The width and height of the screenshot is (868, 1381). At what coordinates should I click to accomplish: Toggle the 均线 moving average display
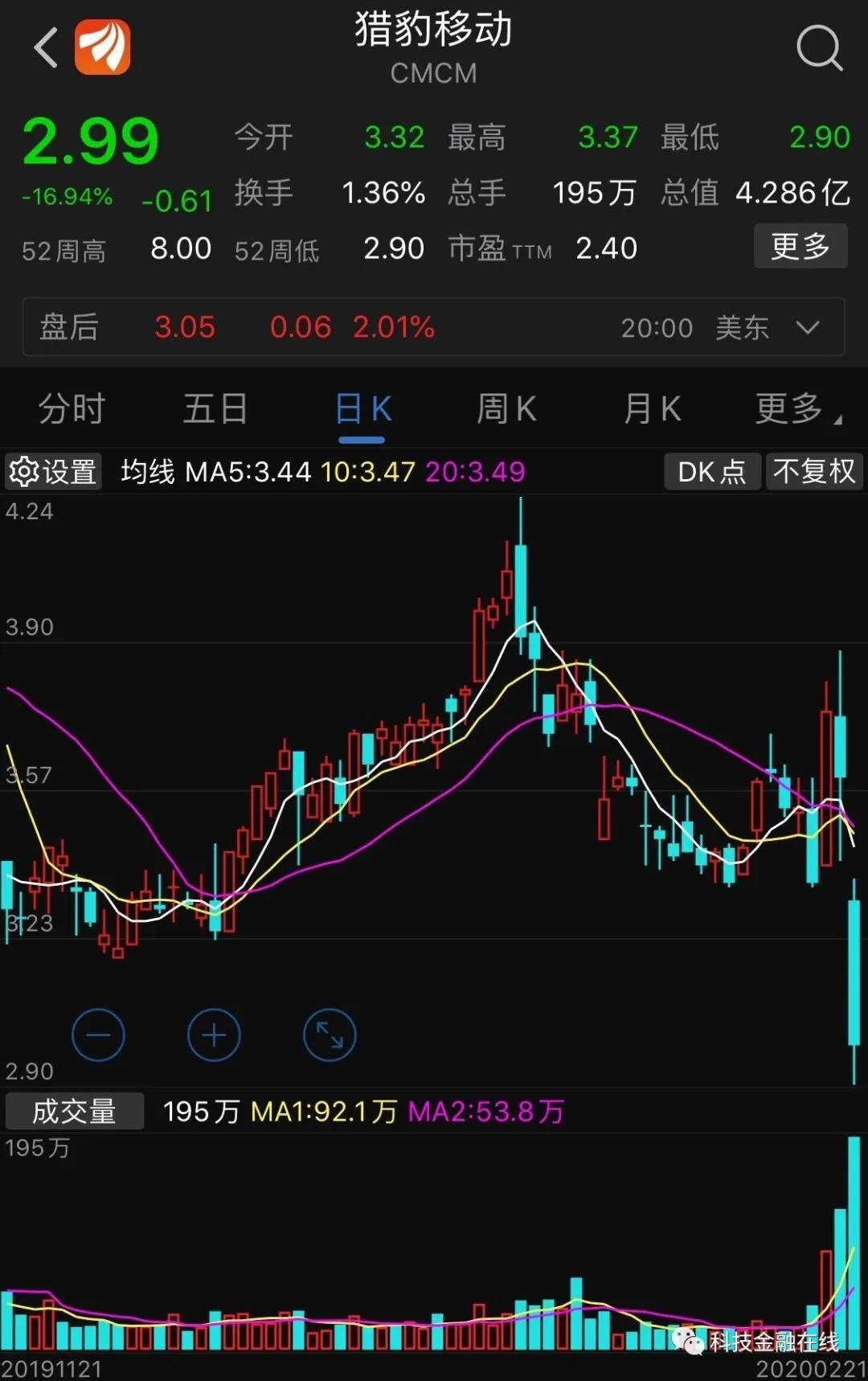[x=147, y=472]
